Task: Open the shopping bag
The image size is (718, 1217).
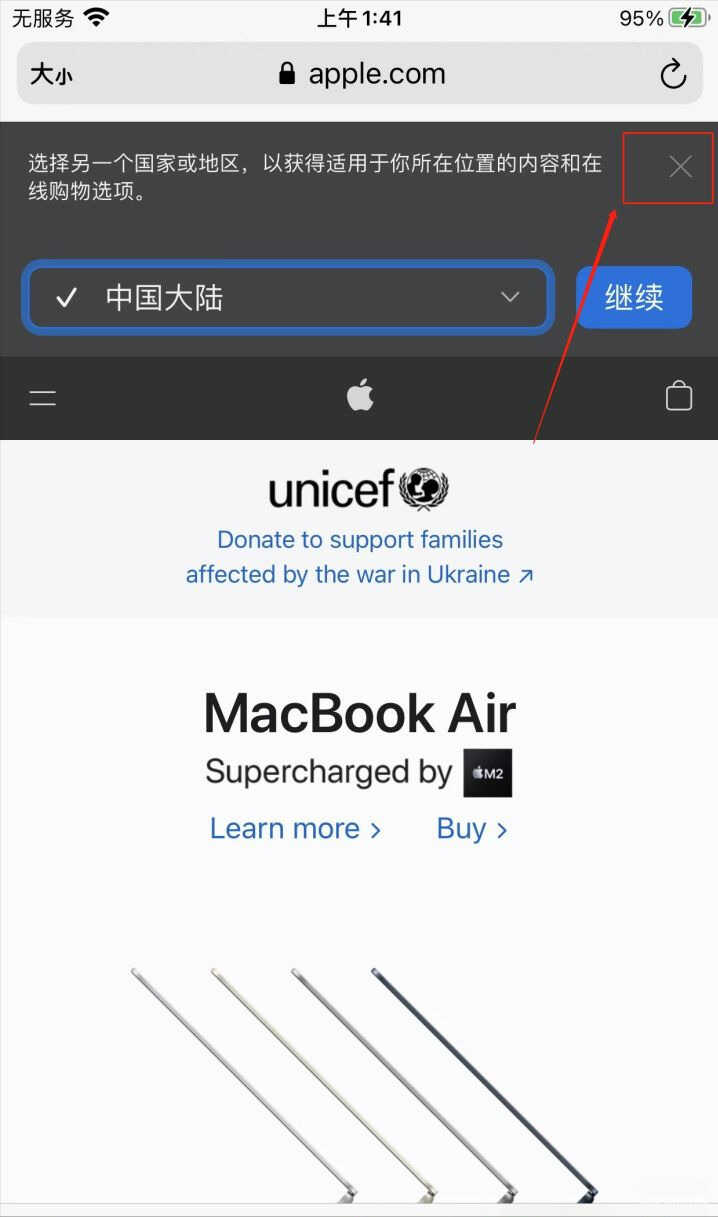Action: [x=678, y=397]
